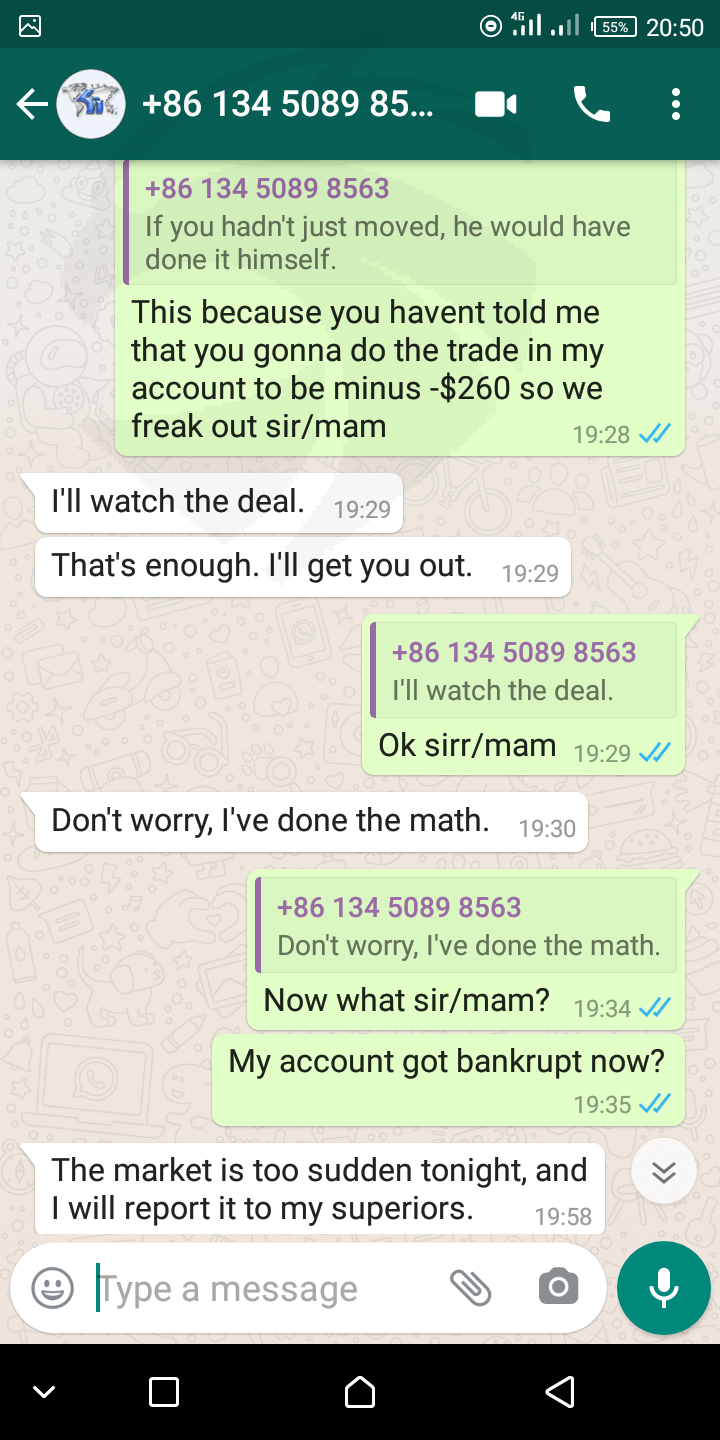720x1440 pixels.
Task: Open the camera from the message bar
Action: tap(558, 1288)
